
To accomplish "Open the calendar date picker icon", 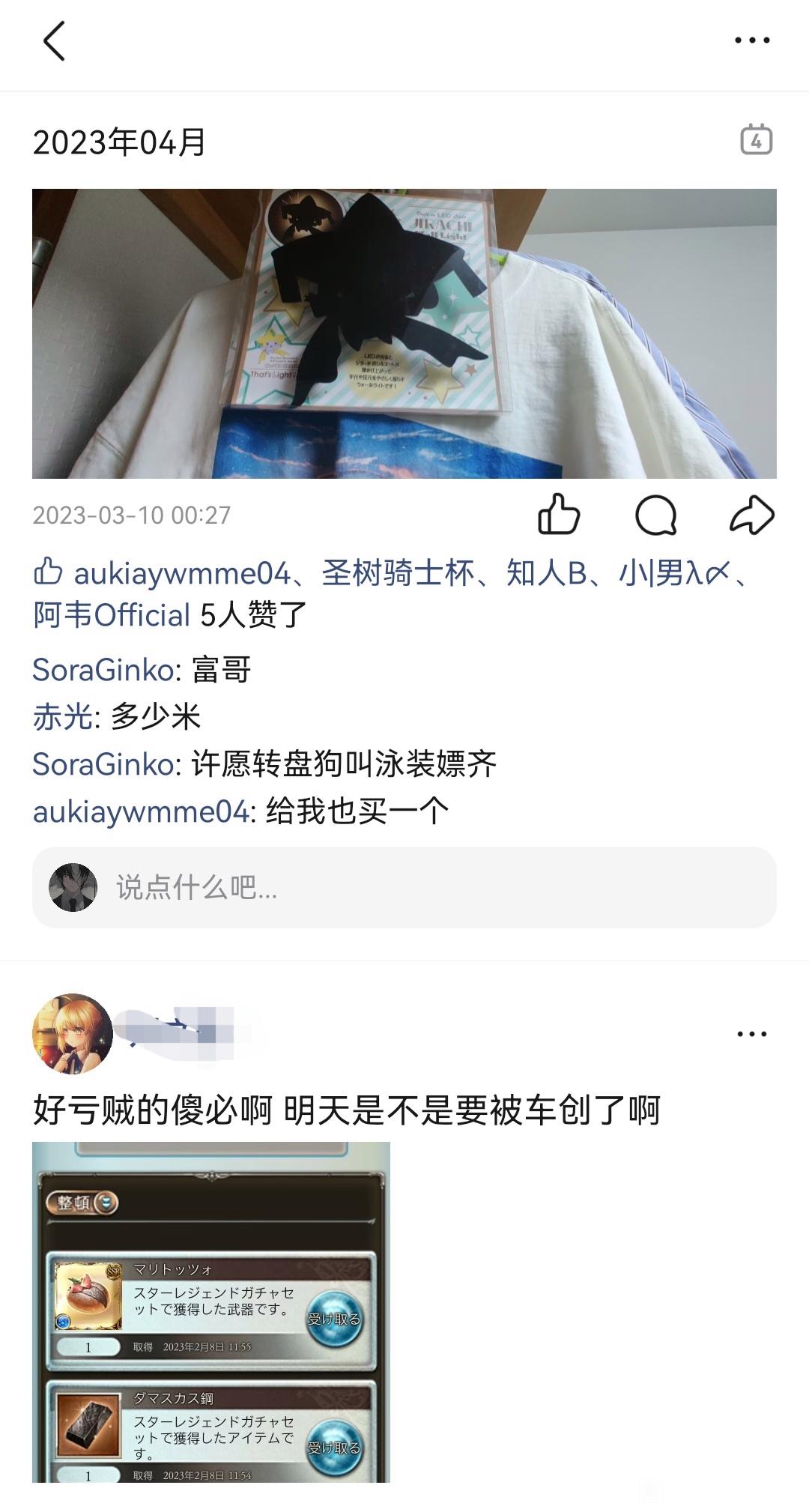I will (x=756, y=140).
